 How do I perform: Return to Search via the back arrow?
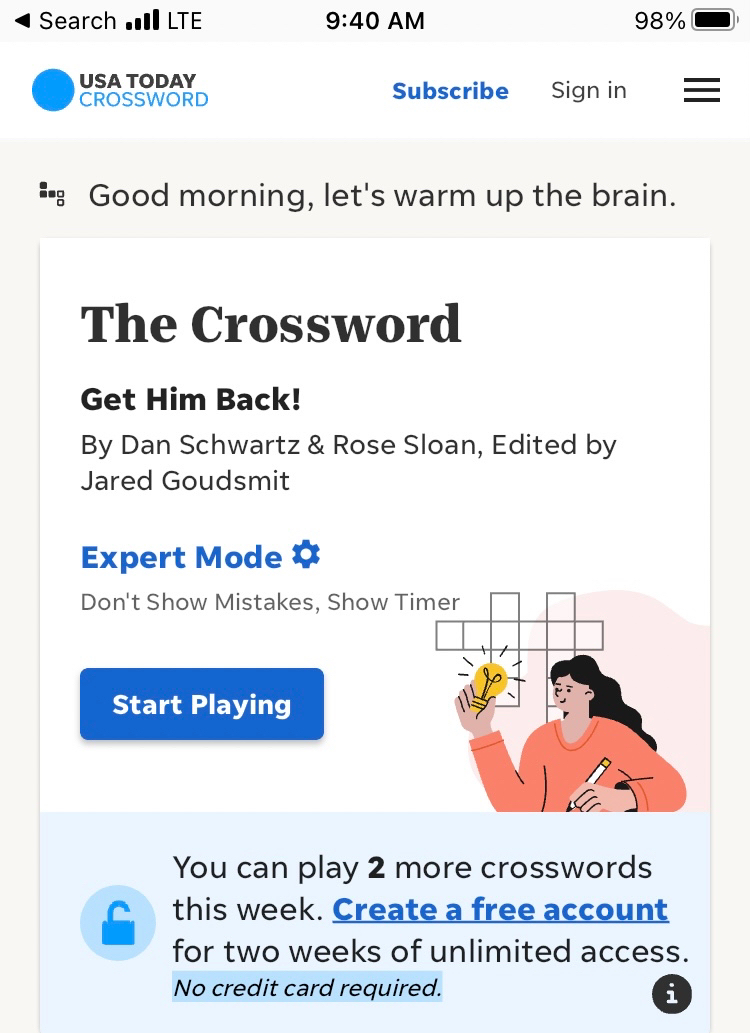click(22, 21)
